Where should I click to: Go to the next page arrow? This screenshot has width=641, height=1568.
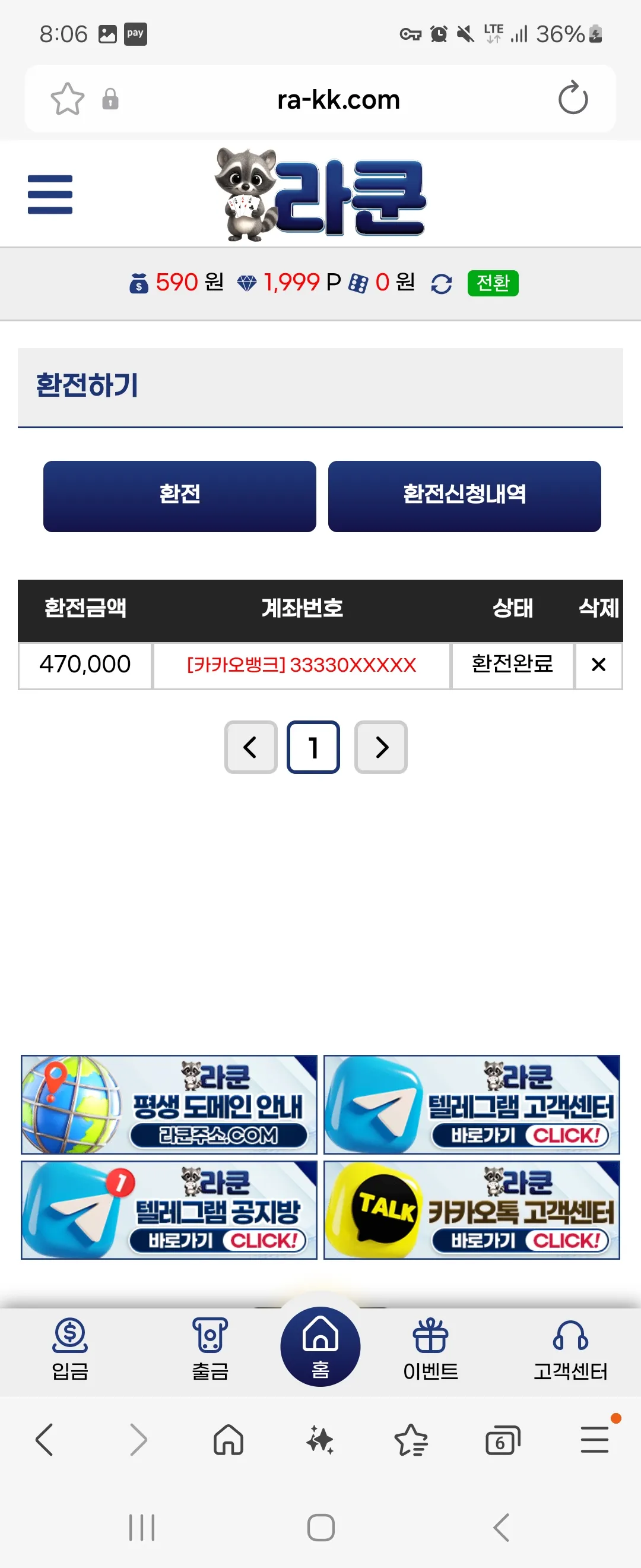click(x=380, y=747)
